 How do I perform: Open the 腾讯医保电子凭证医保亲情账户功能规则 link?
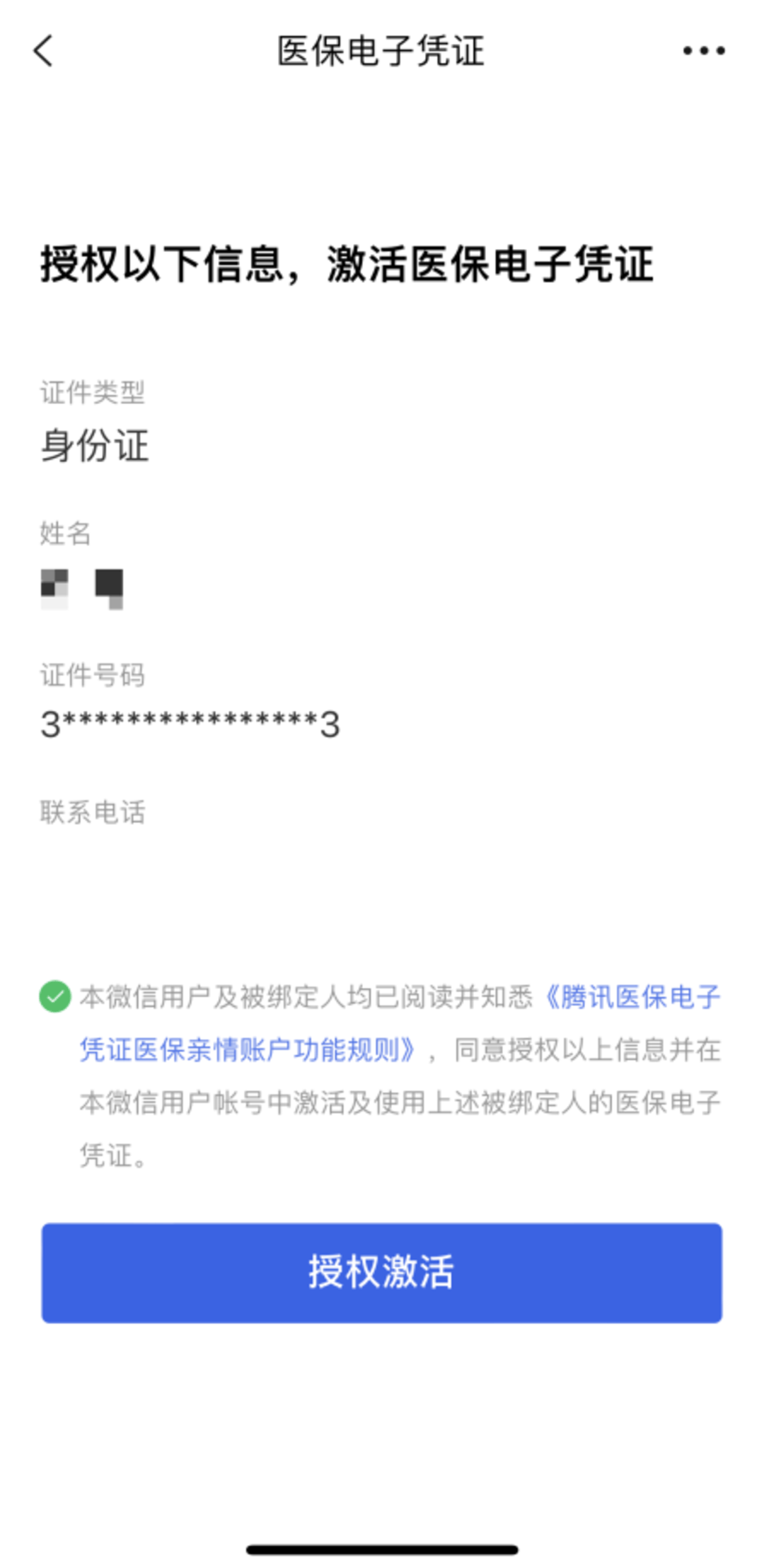click(400, 1023)
